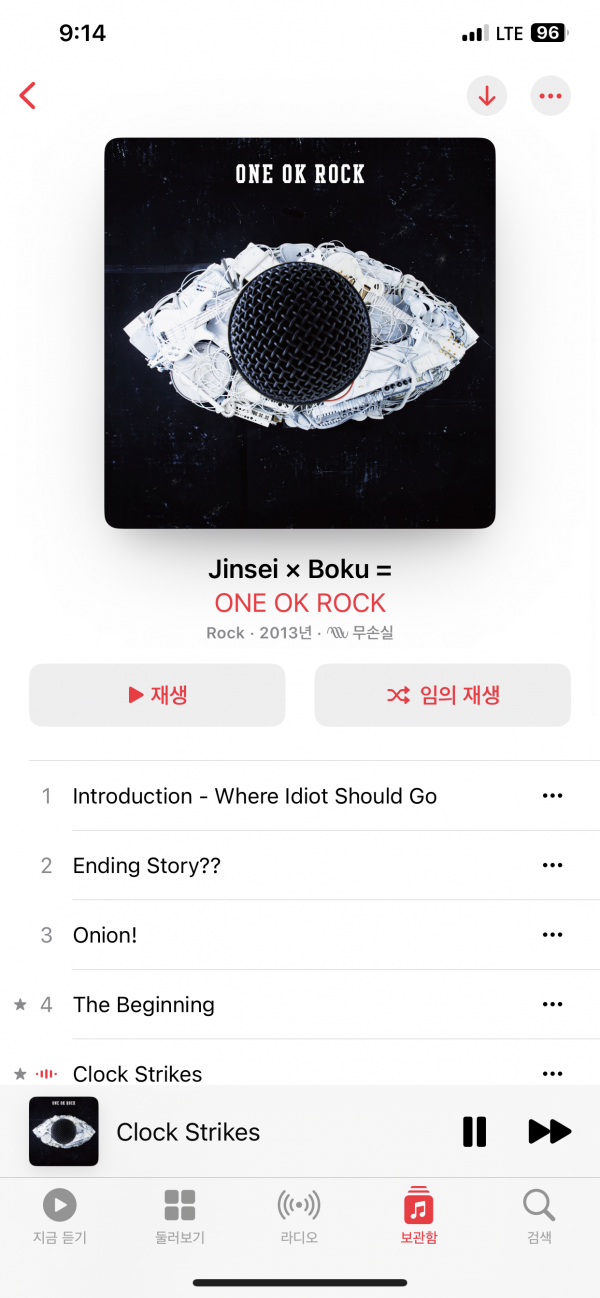Go back using the red arrow
The height and width of the screenshot is (1298, 600).
28,96
